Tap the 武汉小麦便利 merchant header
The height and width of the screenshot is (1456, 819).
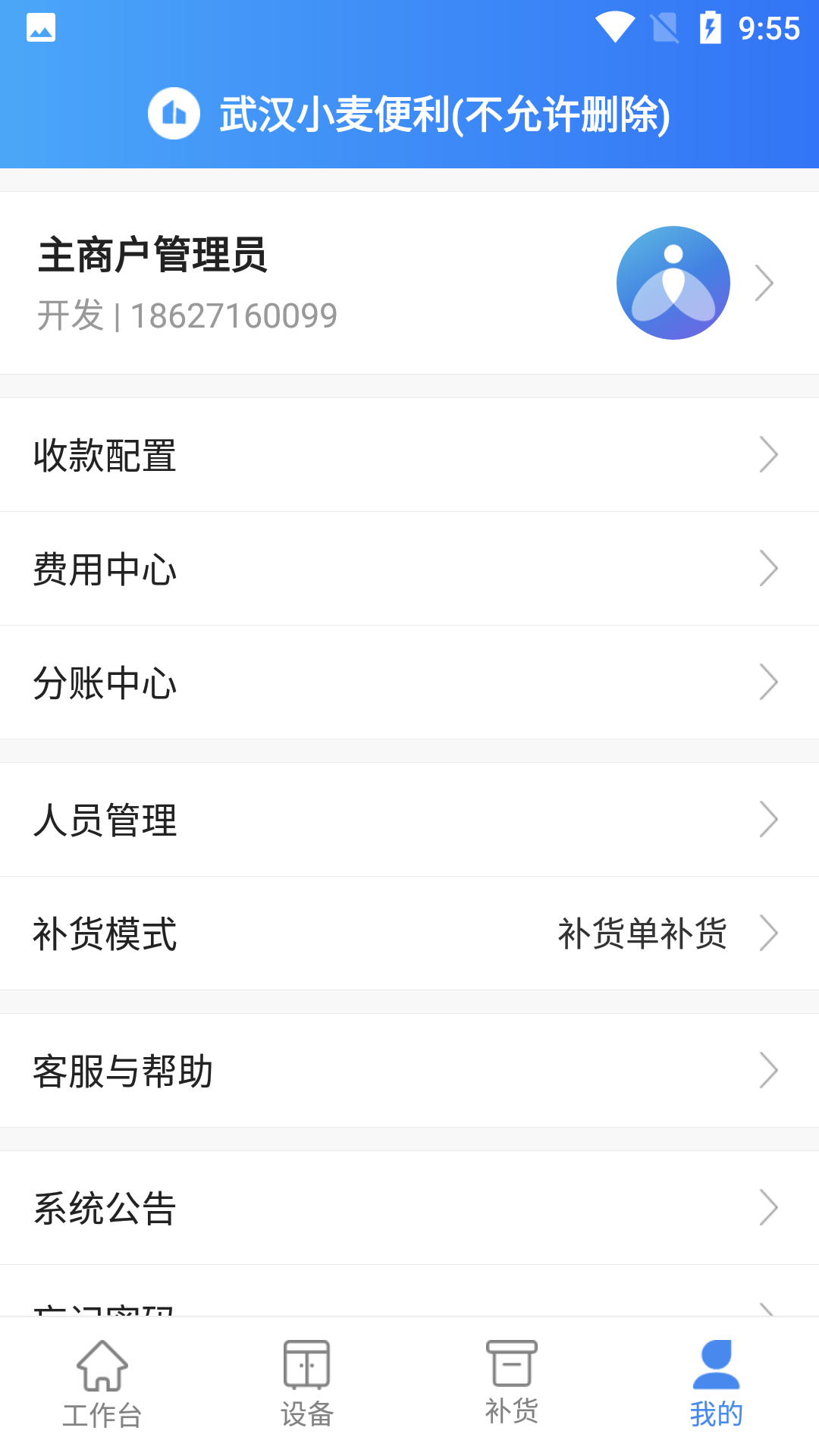[x=409, y=115]
